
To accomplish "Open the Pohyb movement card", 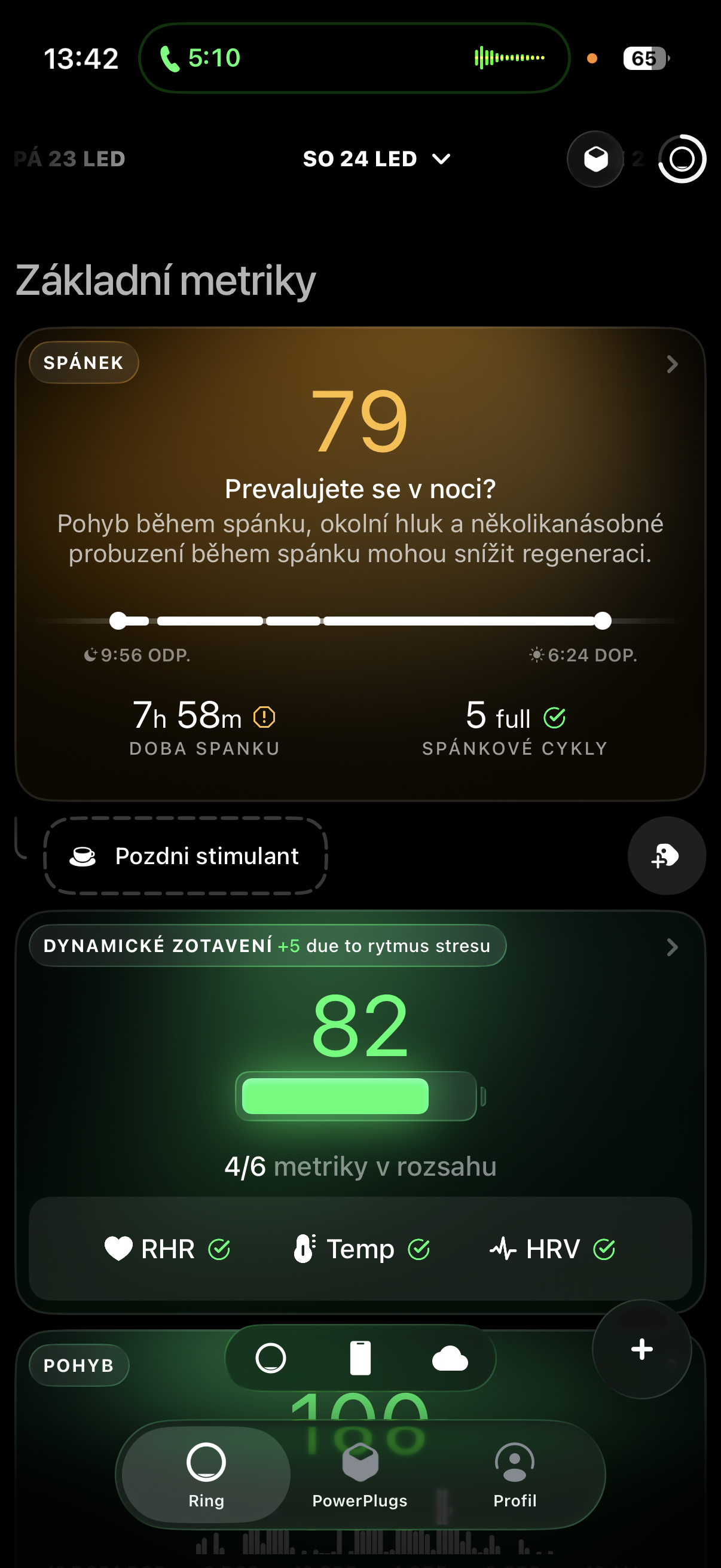I will (78, 1365).
